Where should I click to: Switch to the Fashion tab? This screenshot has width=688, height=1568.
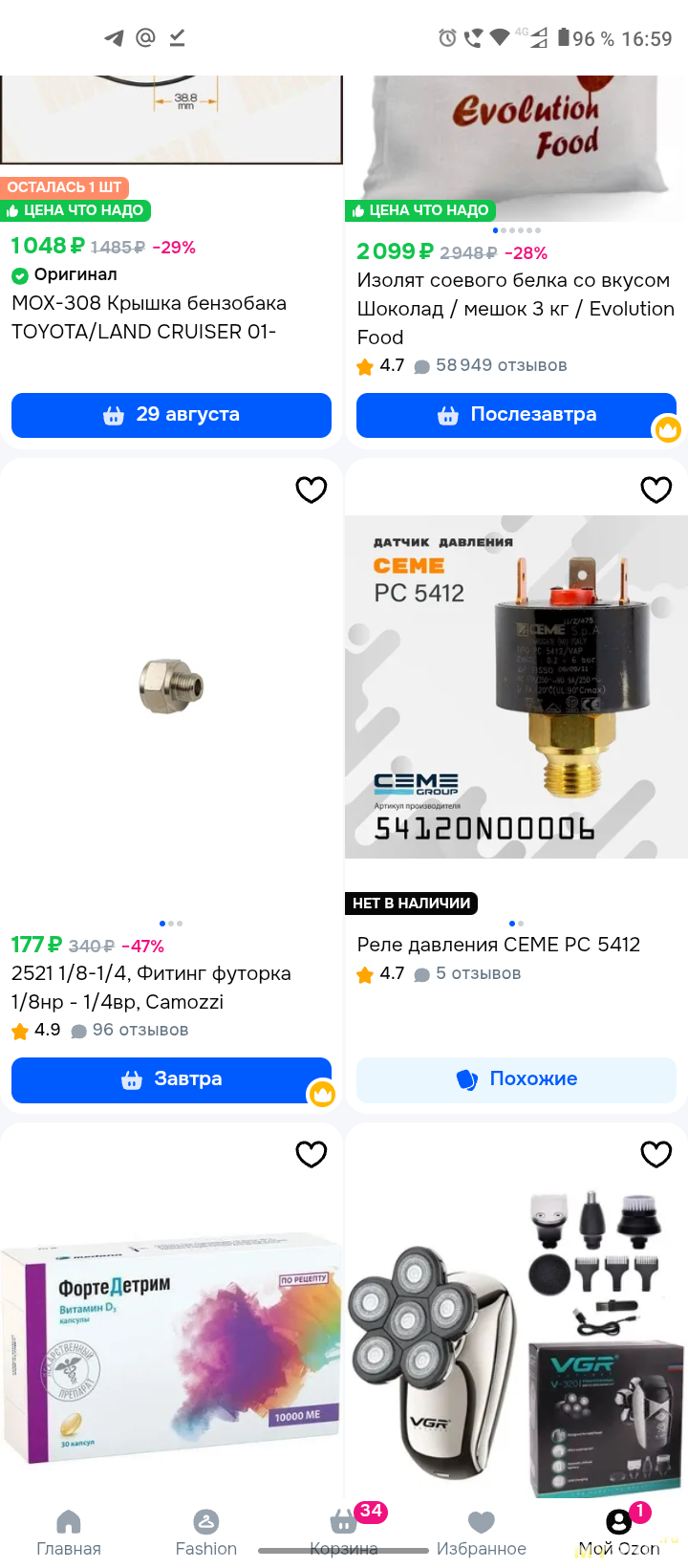206,1532
